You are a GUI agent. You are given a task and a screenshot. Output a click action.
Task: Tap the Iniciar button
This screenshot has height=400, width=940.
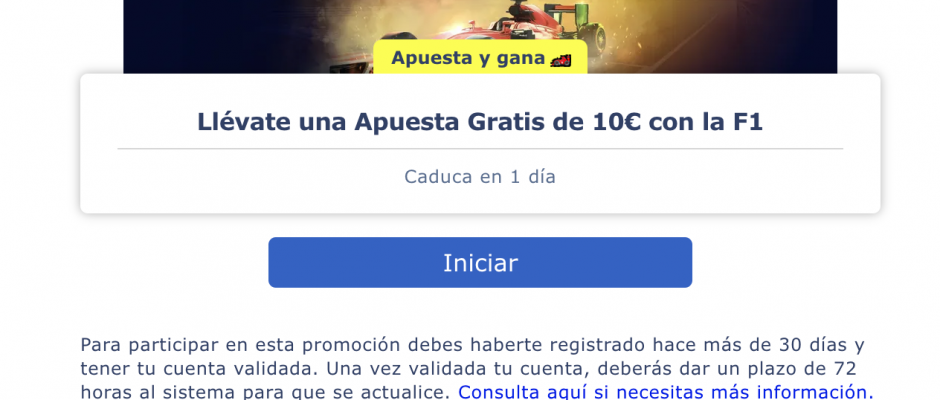coord(480,262)
